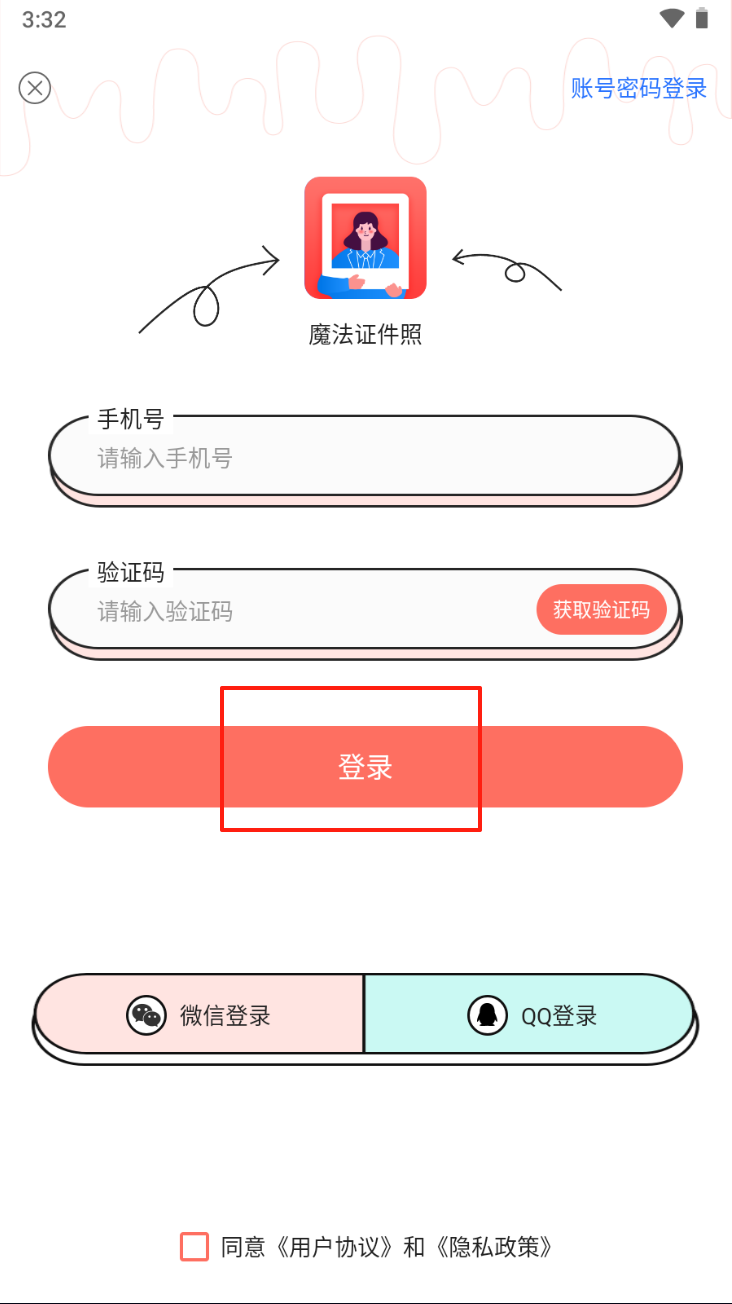Viewport: 732px width, 1304px height.
Task: View the 《隐私政策》 link
Action: 494,1247
